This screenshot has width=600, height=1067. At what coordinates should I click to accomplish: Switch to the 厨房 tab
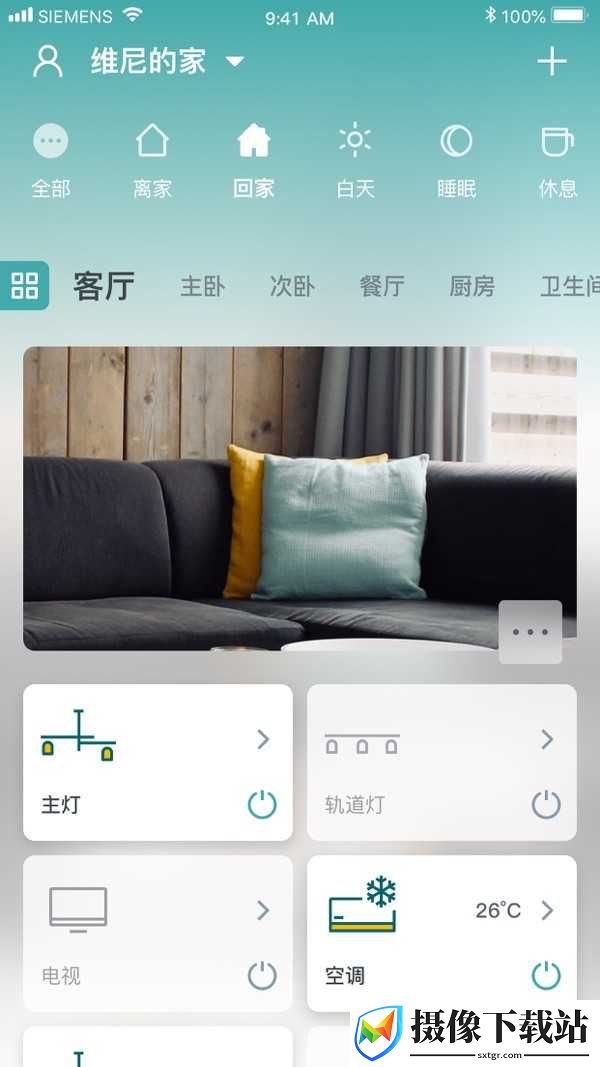coord(472,286)
